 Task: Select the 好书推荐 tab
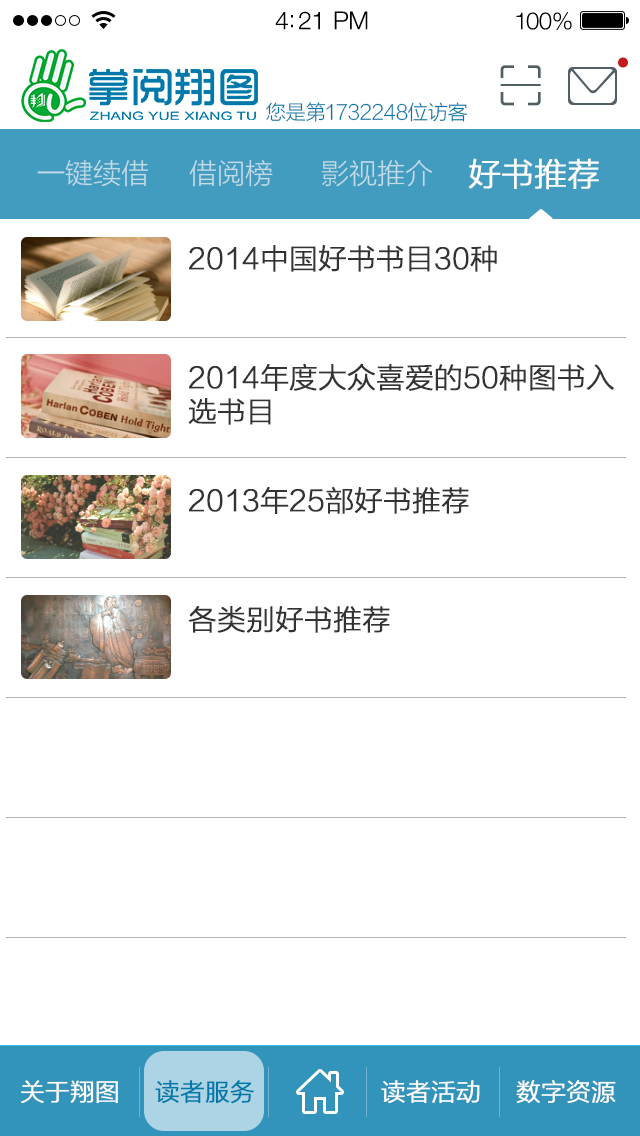534,174
